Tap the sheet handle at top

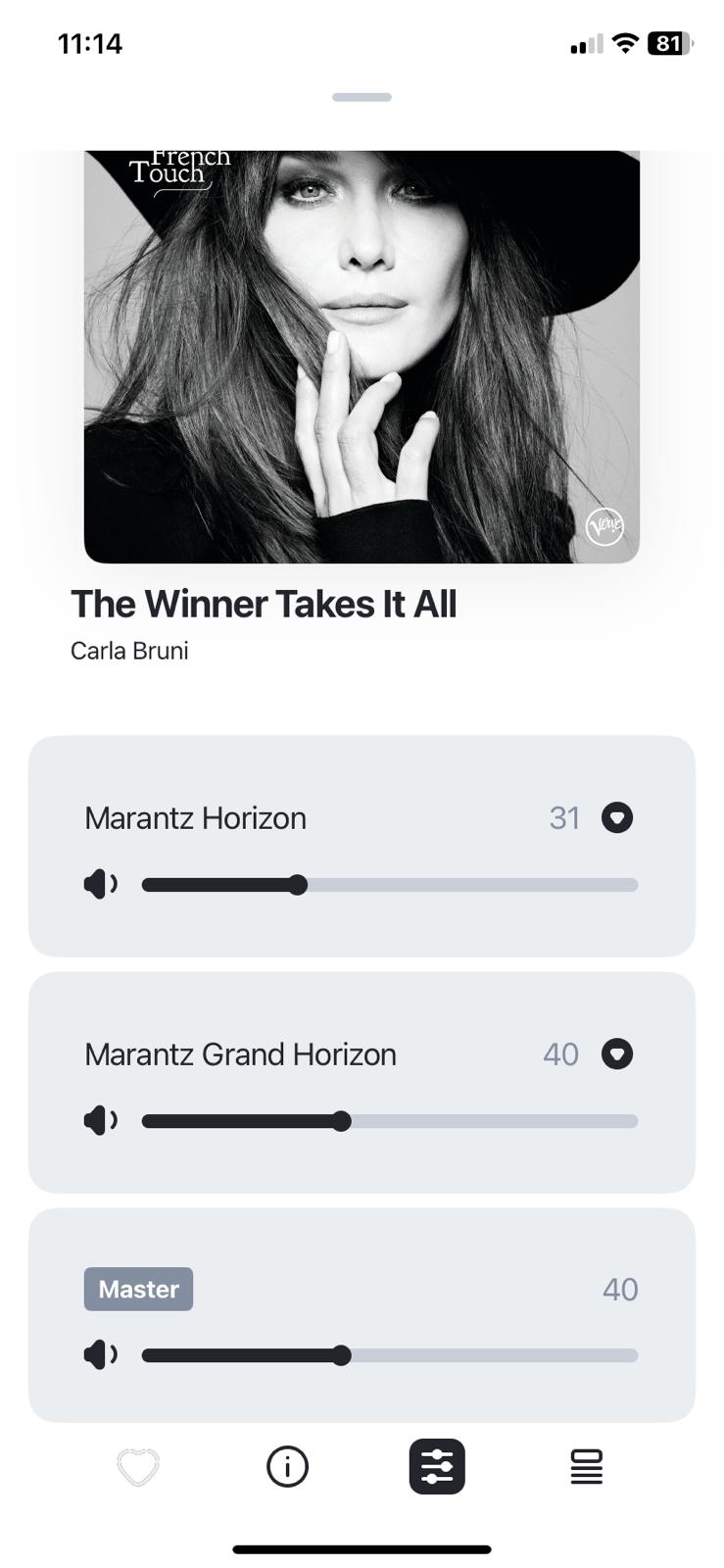pyautogui.click(x=362, y=97)
